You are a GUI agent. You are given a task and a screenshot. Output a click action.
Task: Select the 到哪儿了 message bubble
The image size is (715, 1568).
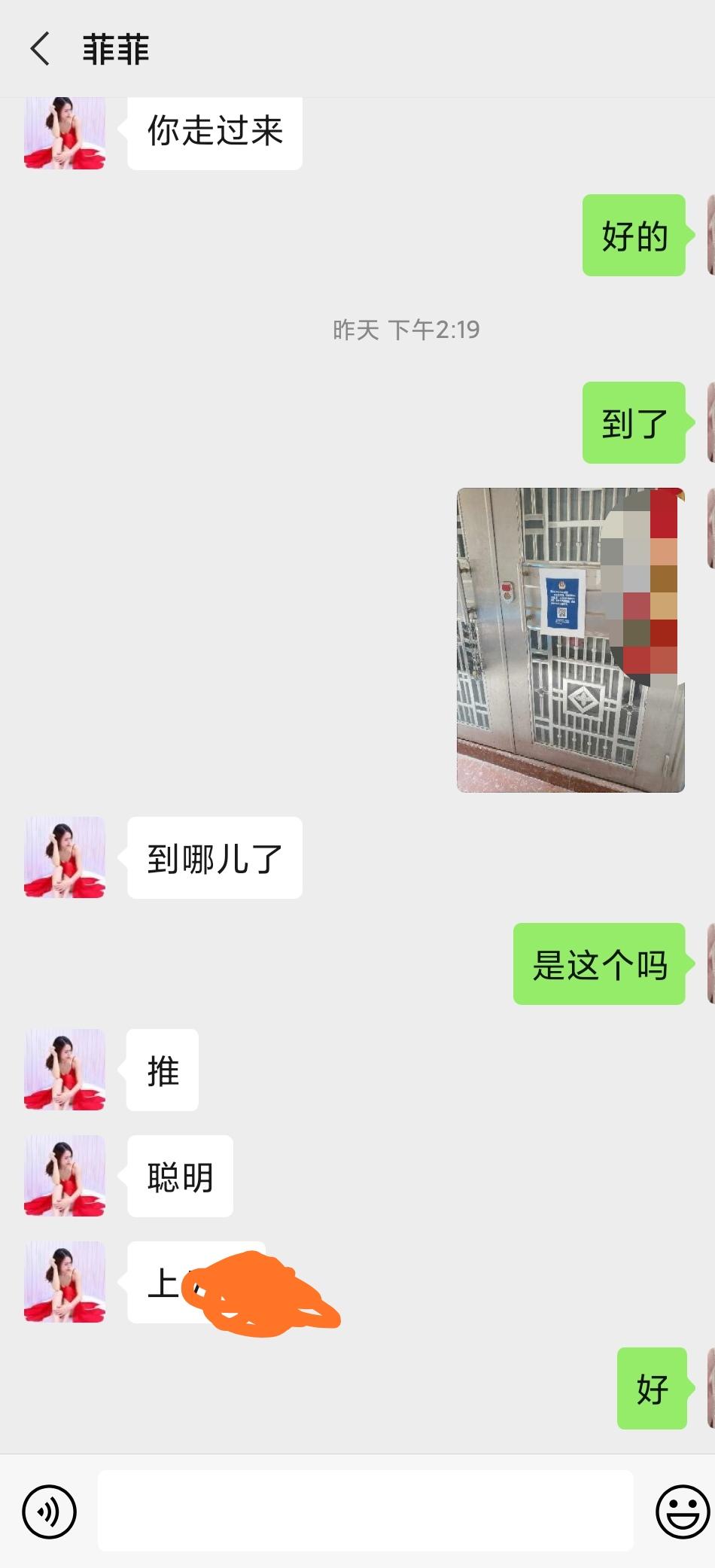[214, 857]
